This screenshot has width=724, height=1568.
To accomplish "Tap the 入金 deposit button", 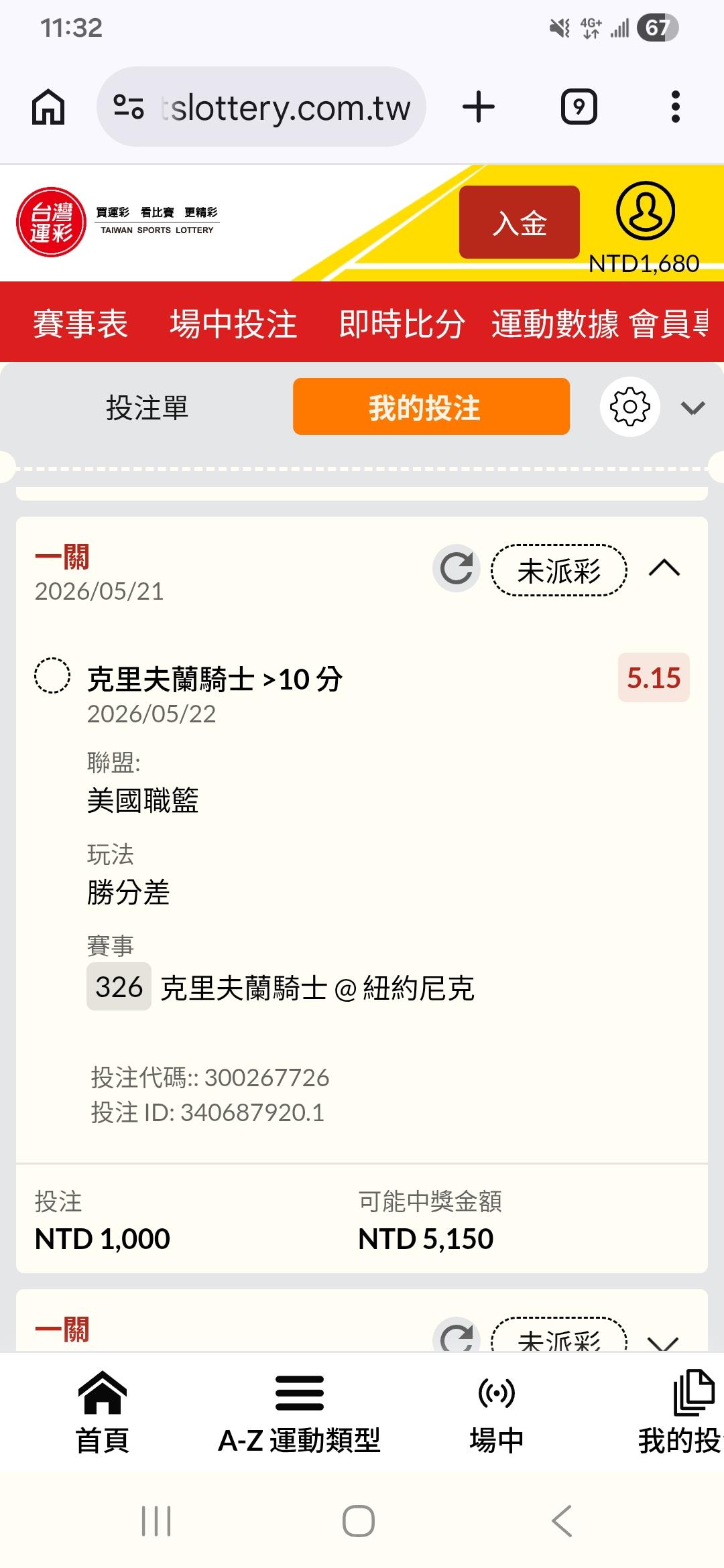I will (520, 222).
